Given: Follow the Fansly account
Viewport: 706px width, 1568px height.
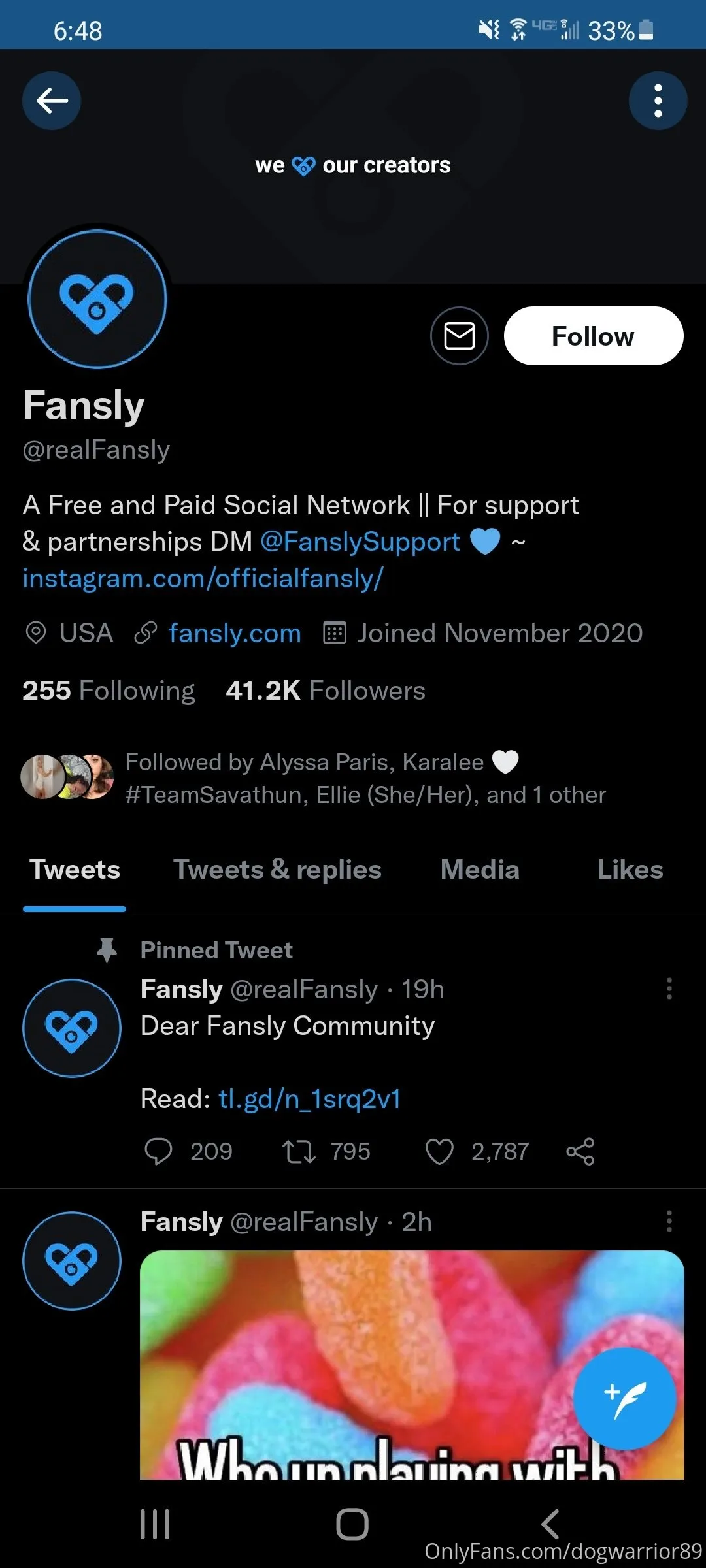Looking at the screenshot, I should point(593,336).
